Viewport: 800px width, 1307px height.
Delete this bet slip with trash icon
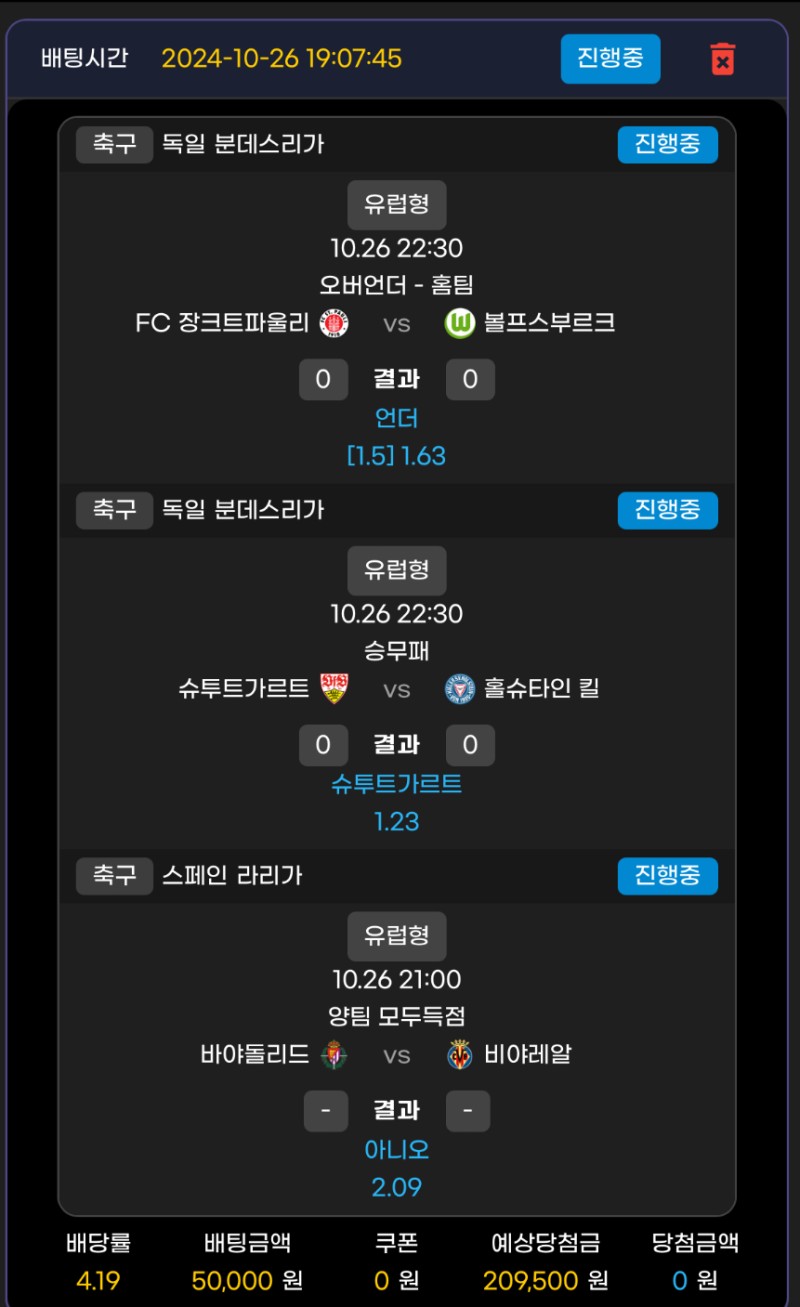722,59
